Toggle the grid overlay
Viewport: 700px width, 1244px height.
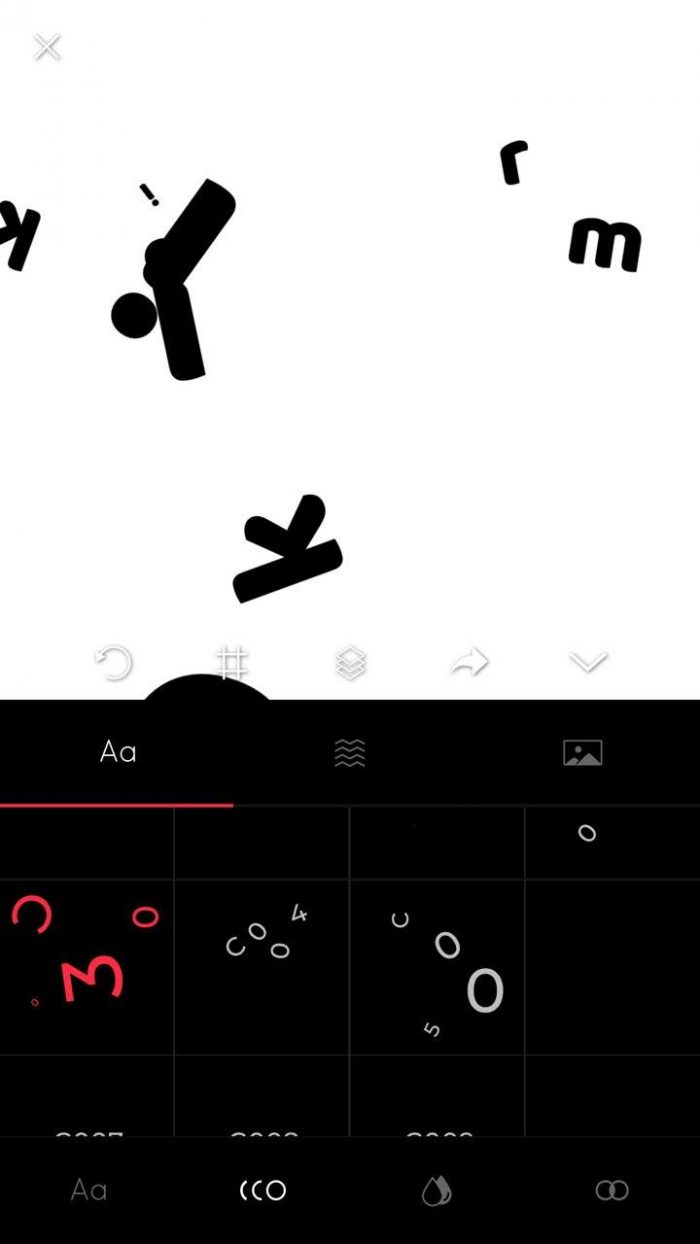(x=231, y=662)
